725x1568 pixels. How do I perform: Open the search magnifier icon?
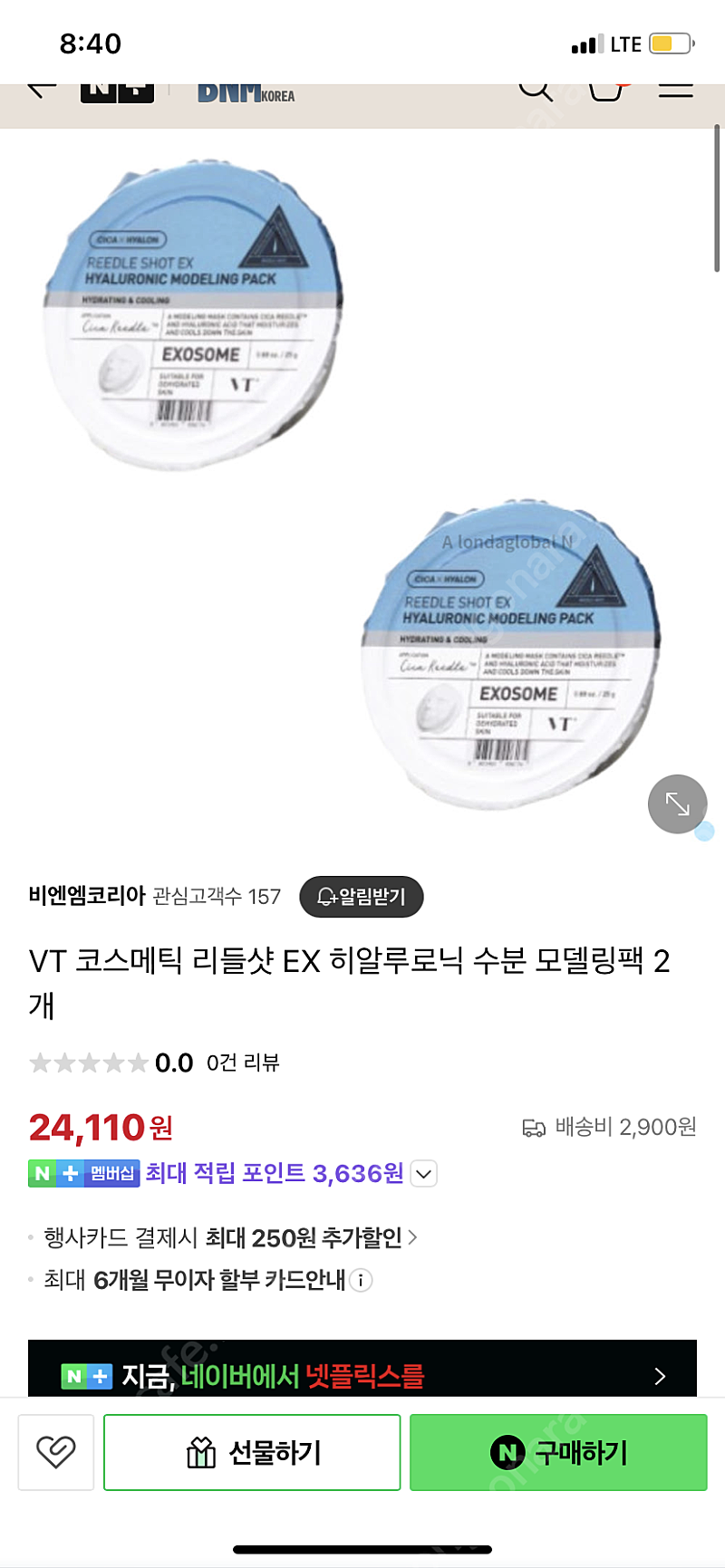[x=535, y=91]
